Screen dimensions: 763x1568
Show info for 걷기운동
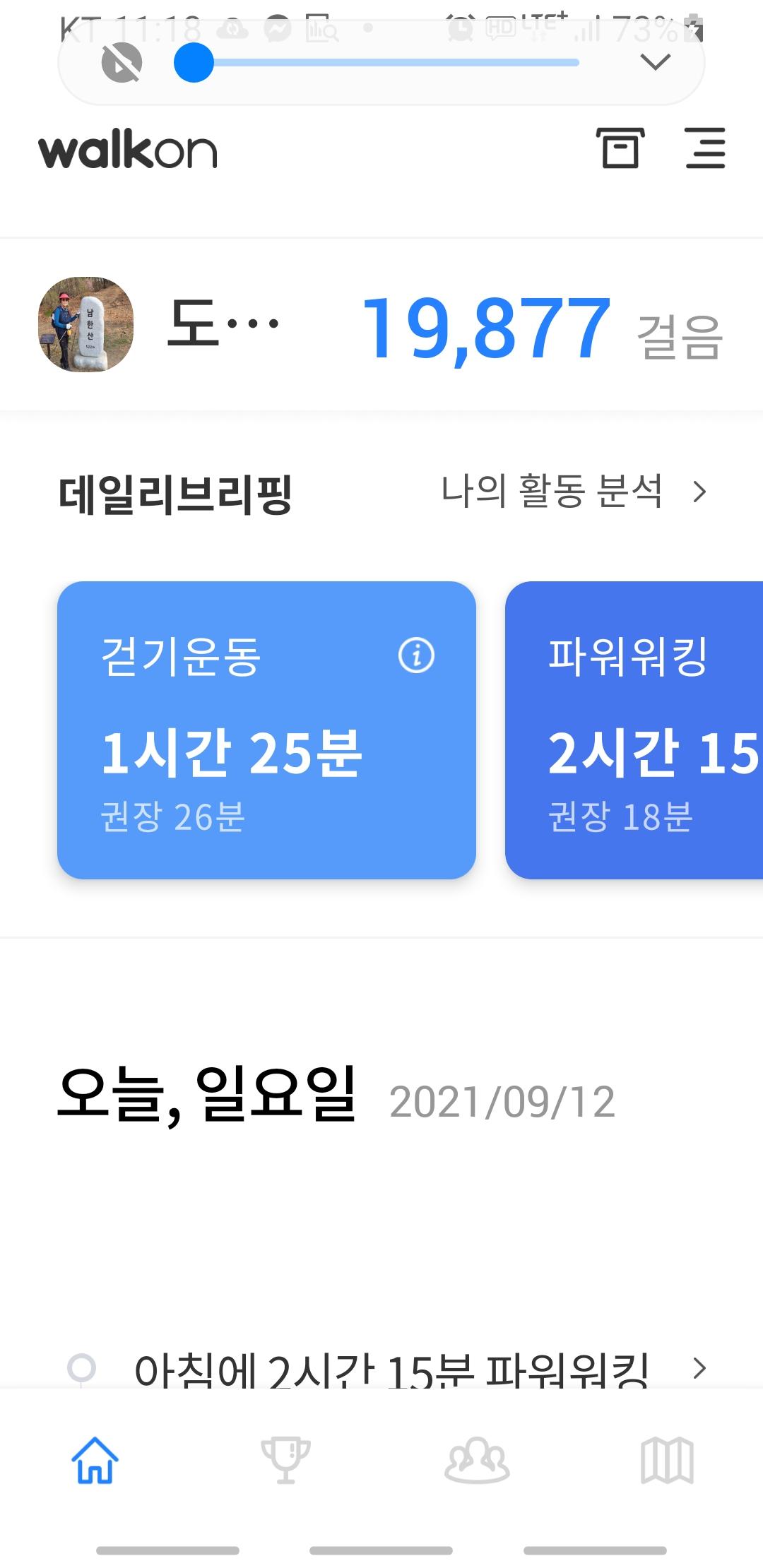(416, 655)
